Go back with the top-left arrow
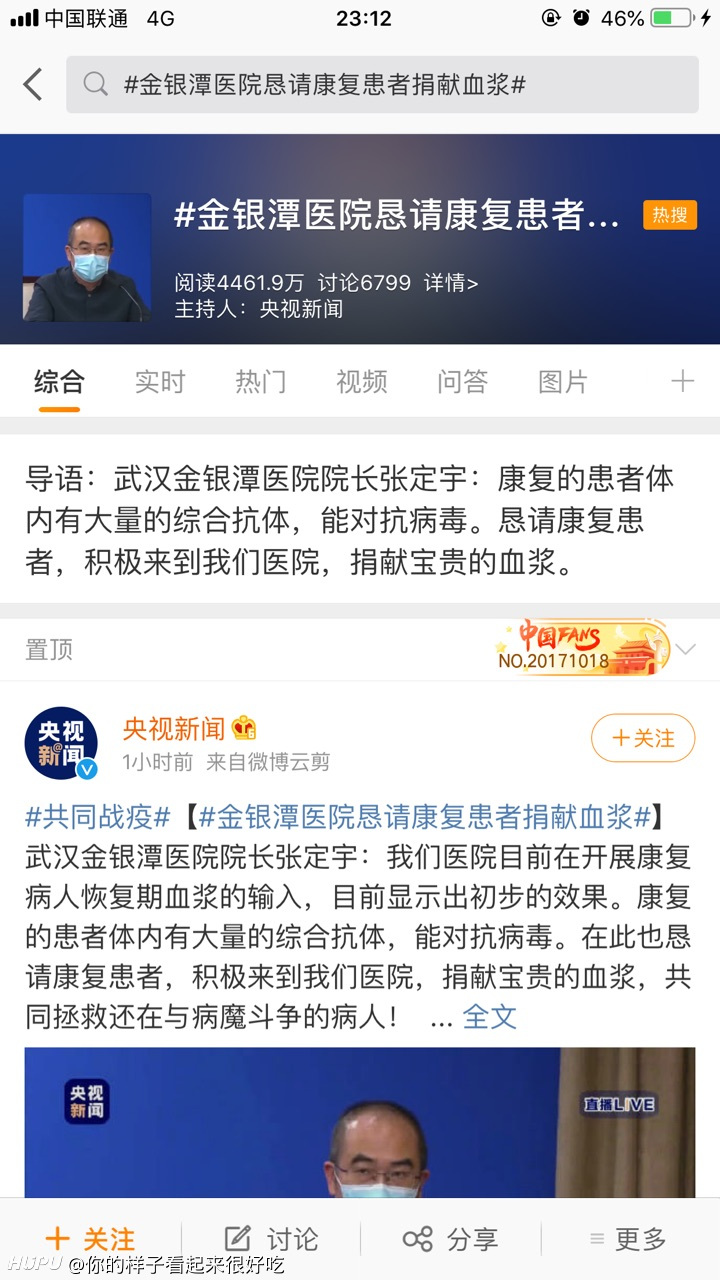The width and height of the screenshot is (720, 1280). click(x=33, y=85)
